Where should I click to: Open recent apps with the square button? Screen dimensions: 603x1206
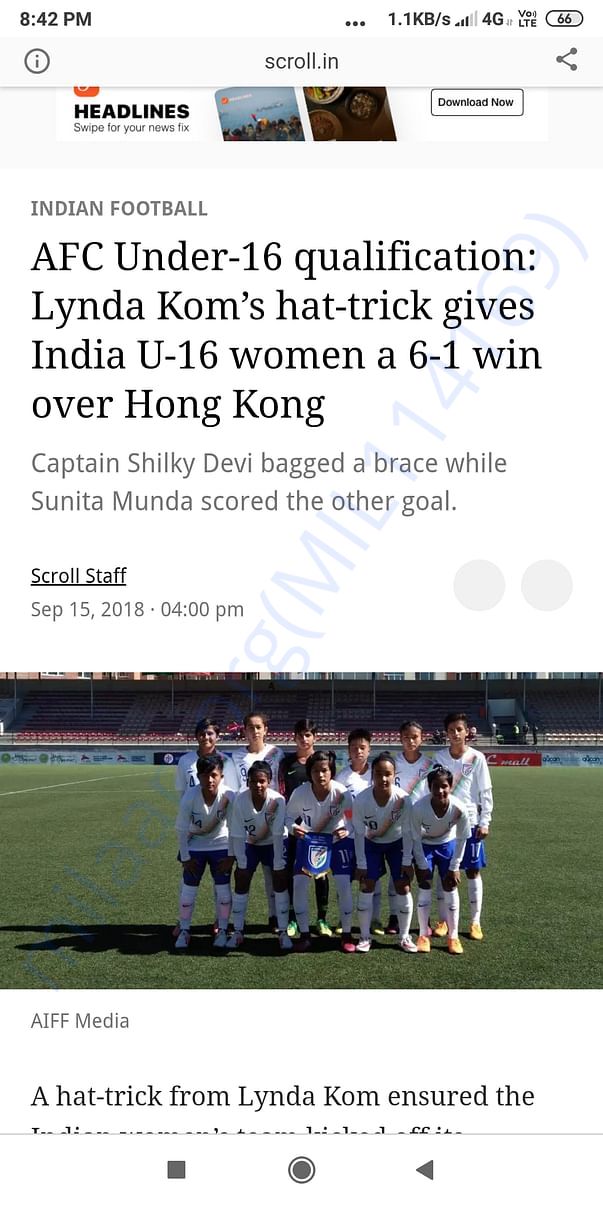[177, 1170]
